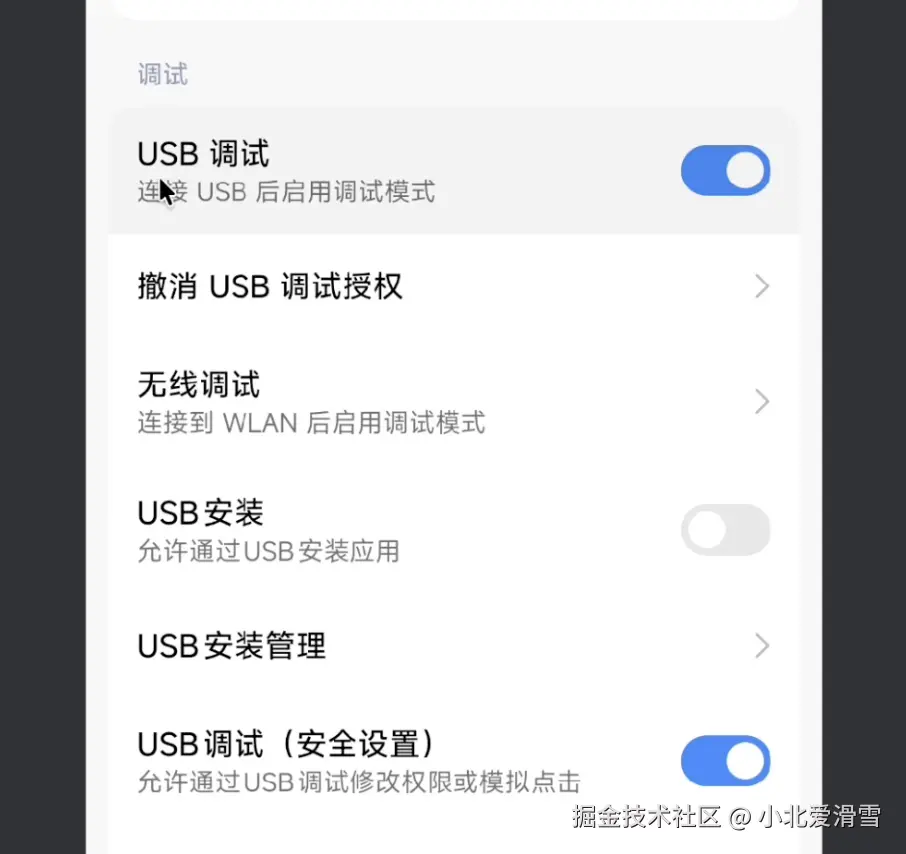Open 无线调试 settings

click(x=450, y=401)
